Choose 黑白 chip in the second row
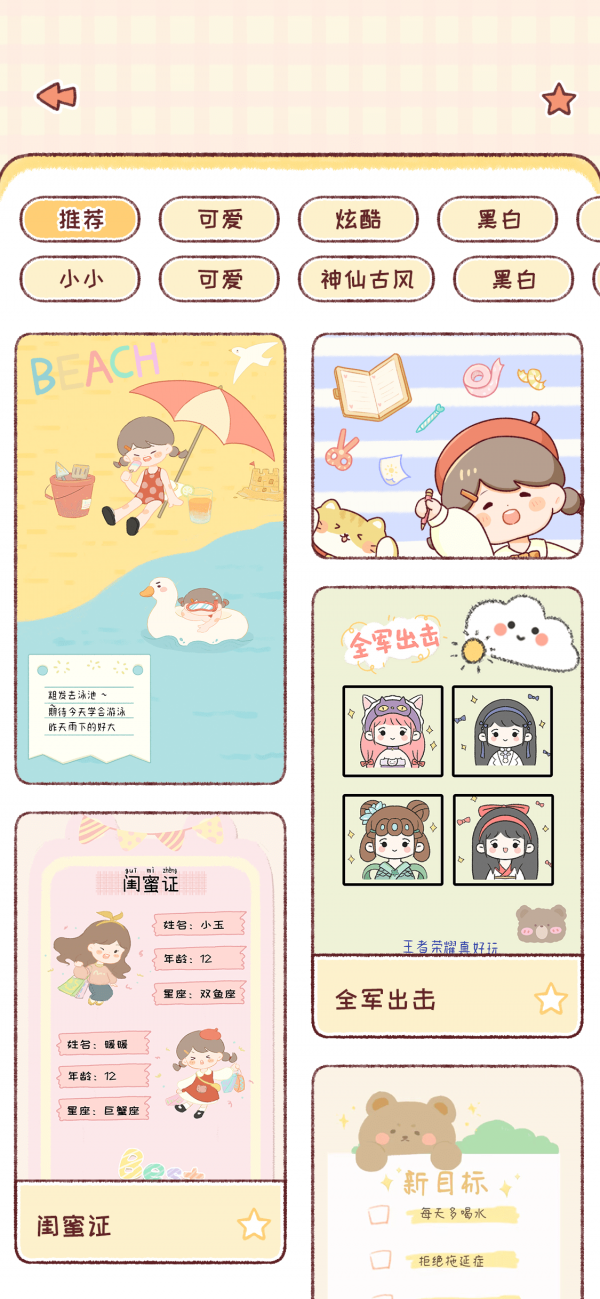Image resolution: width=600 pixels, height=1299 pixels. (x=513, y=279)
